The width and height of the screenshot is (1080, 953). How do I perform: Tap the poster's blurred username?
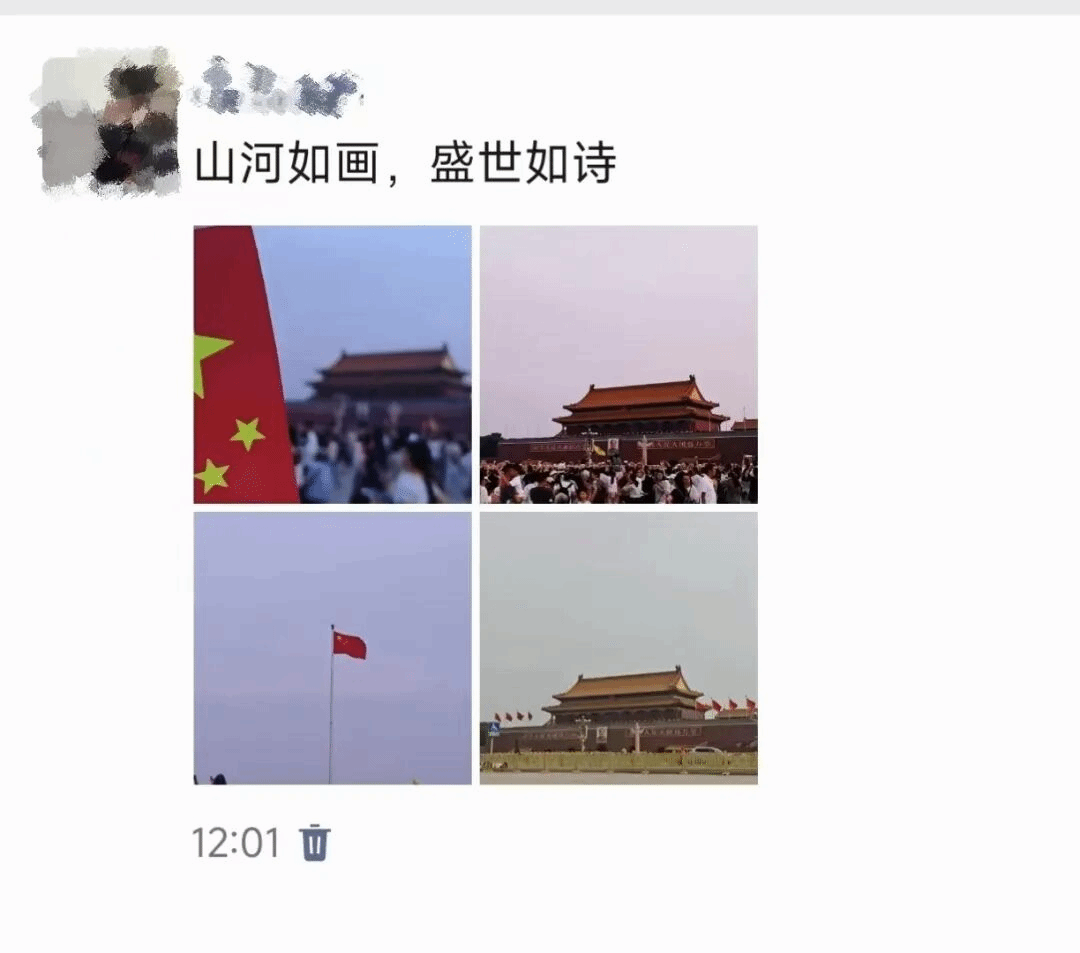(x=274, y=87)
